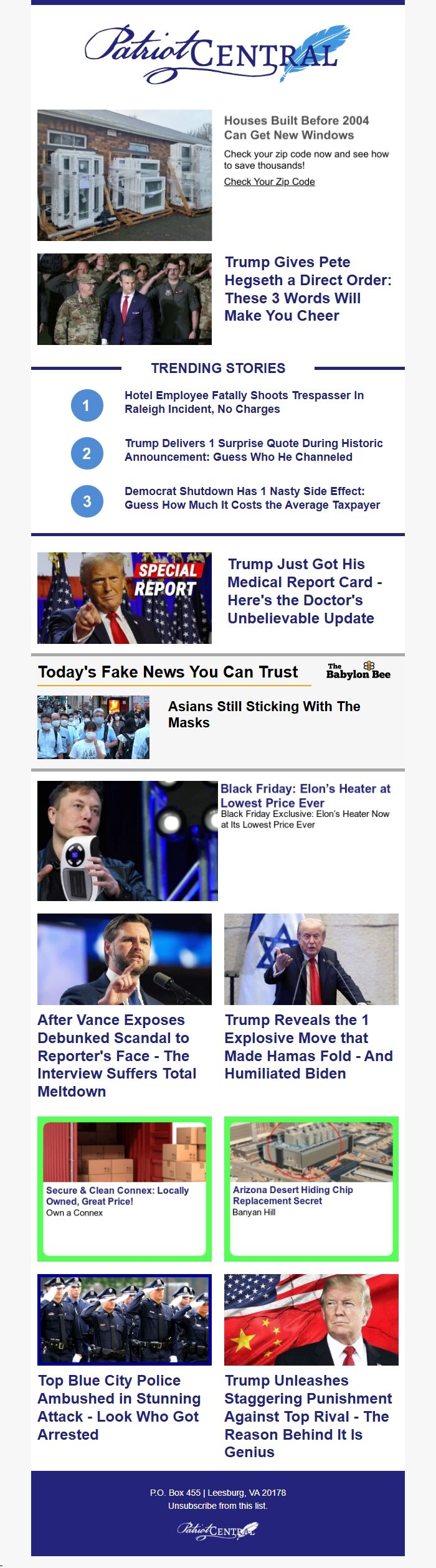Open the Democrat Shutdown Nasty Side Effect story
436x1568 pixels.
[x=252, y=498]
